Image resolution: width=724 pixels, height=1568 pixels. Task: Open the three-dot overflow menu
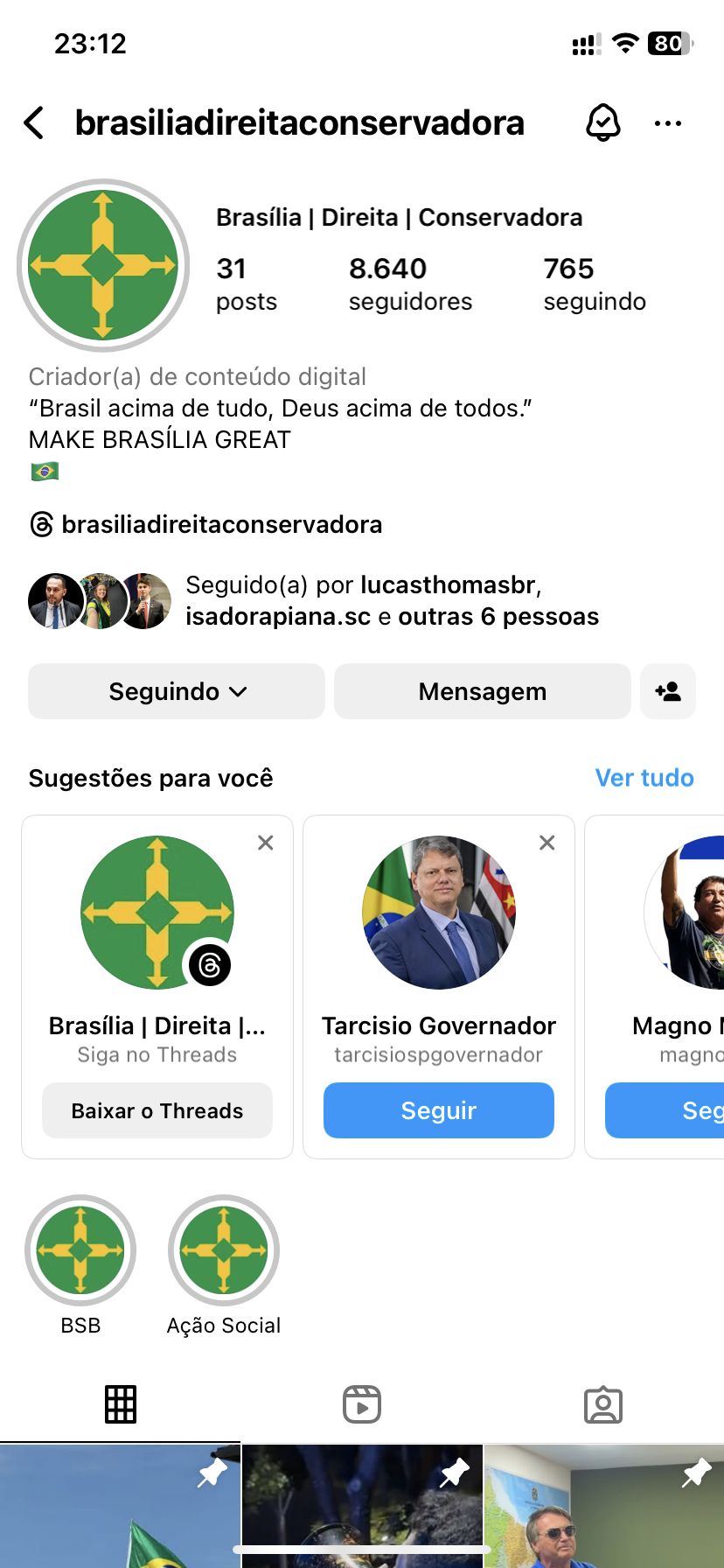(668, 123)
